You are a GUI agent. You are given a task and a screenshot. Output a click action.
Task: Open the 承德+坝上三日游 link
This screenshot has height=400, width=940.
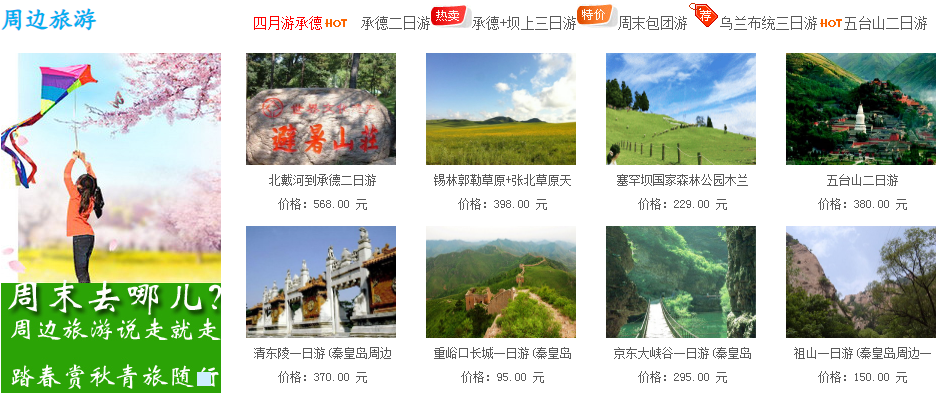pos(524,23)
